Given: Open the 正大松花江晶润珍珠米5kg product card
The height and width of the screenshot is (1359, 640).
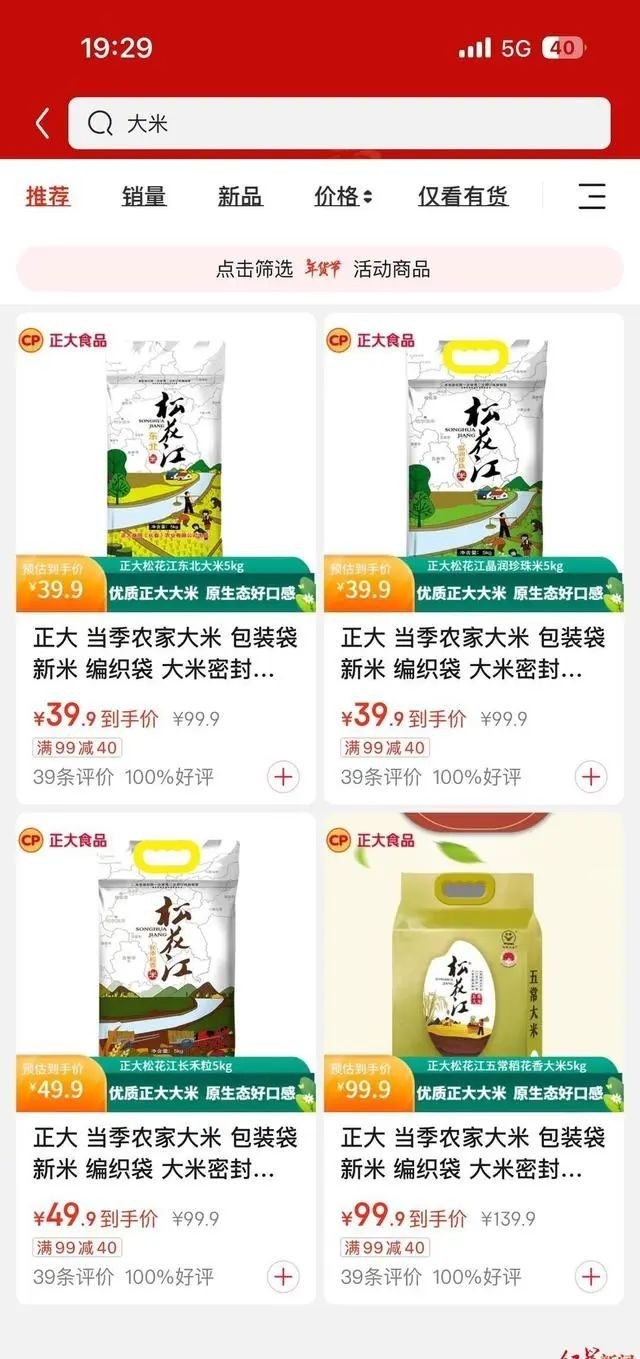Looking at the screenshot, I should click(474, 460).
